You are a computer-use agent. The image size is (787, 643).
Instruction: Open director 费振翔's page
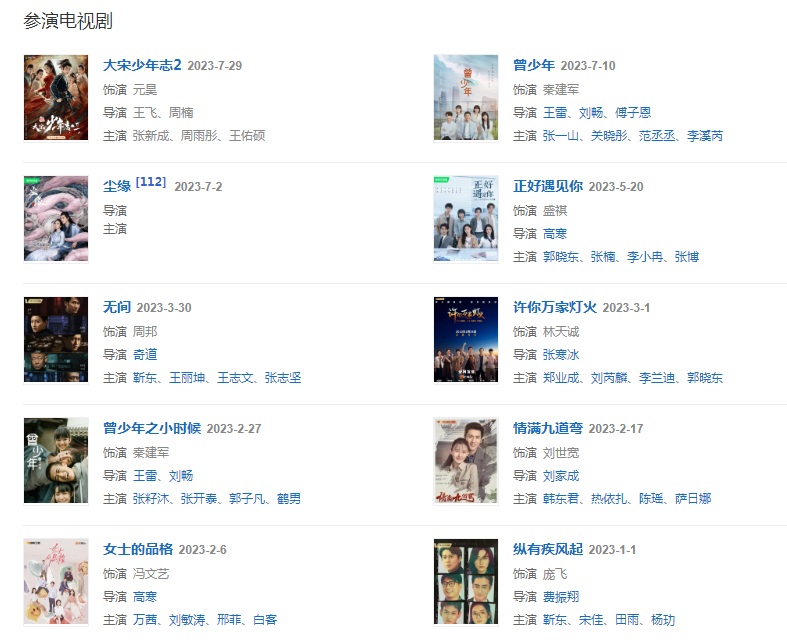tap(561, 597)
